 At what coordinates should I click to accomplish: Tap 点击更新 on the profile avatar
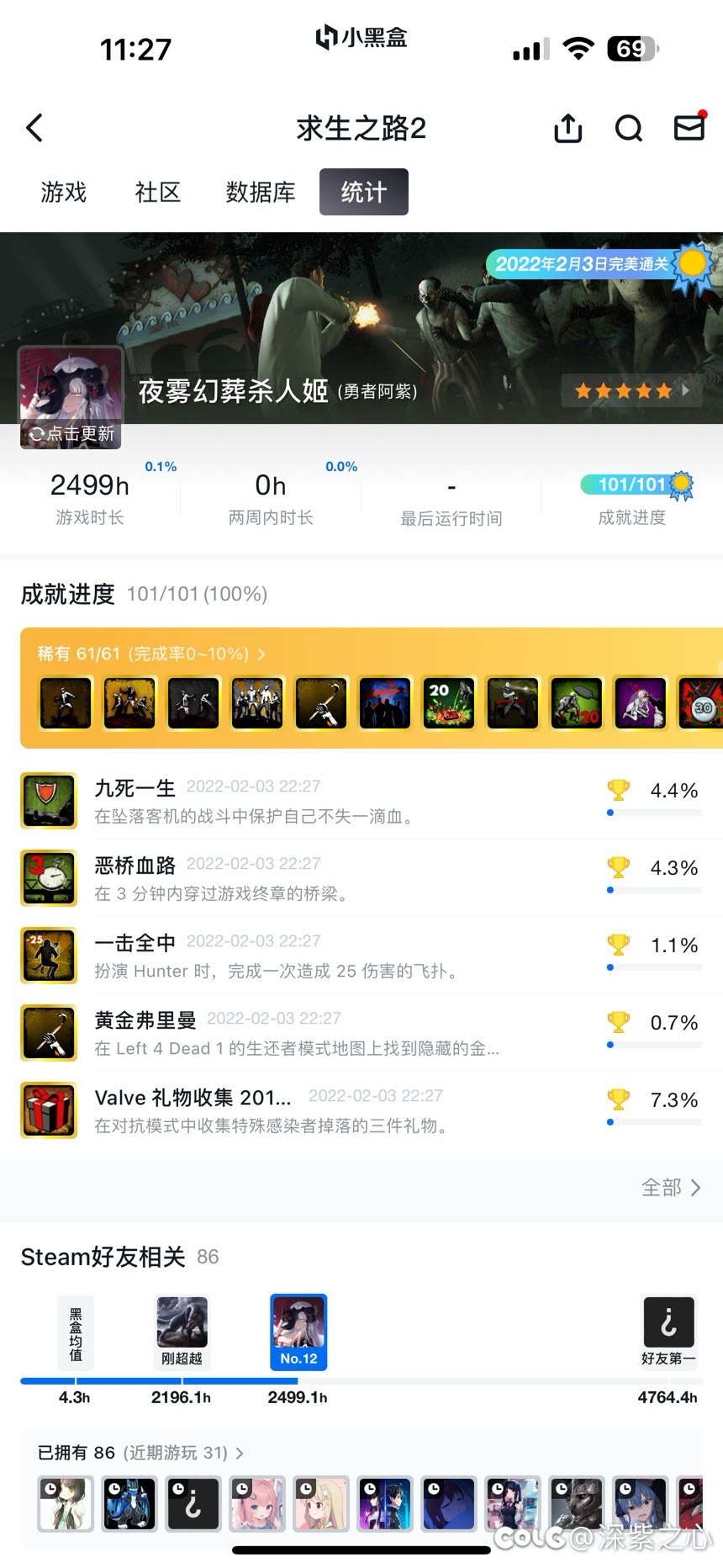coord(71,434)
